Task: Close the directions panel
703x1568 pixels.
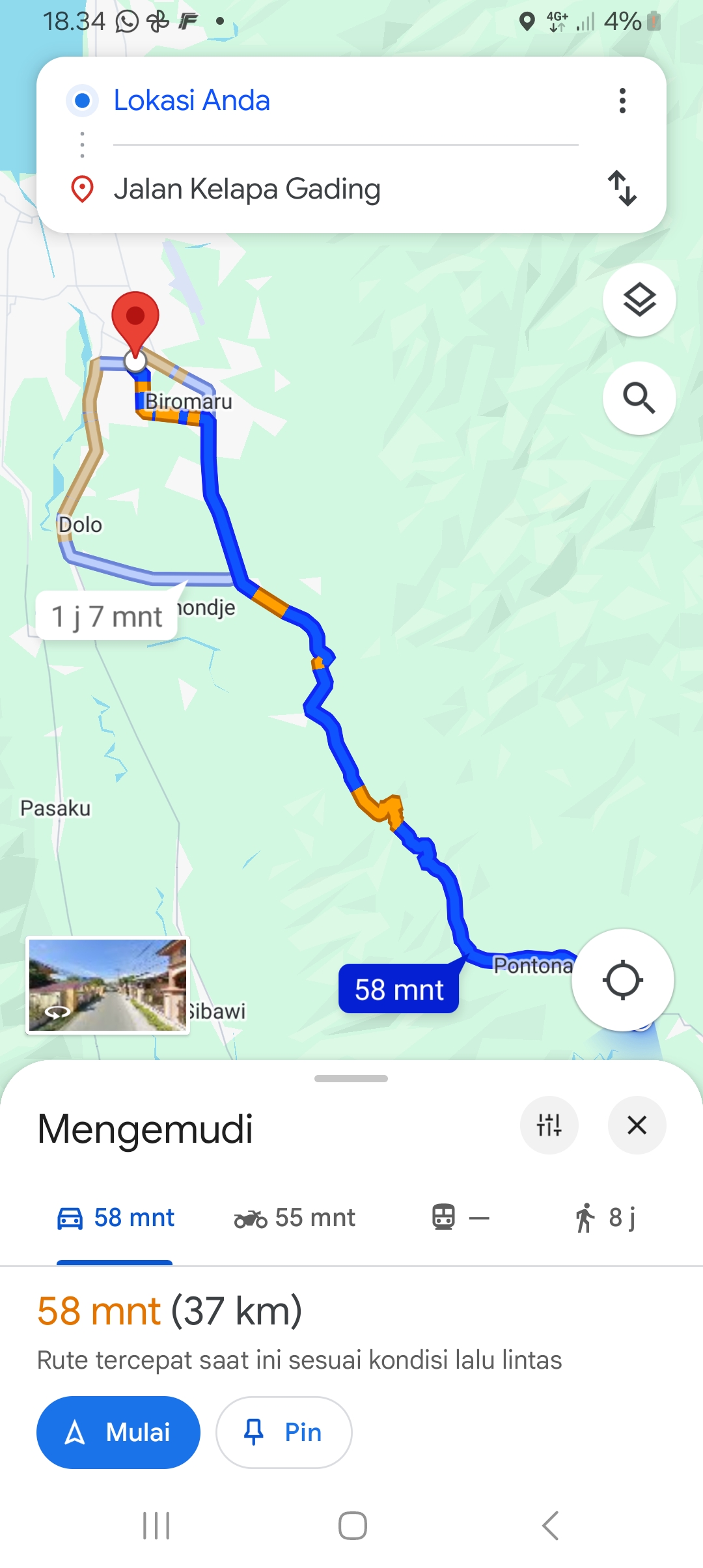Action: (637, 1125)
